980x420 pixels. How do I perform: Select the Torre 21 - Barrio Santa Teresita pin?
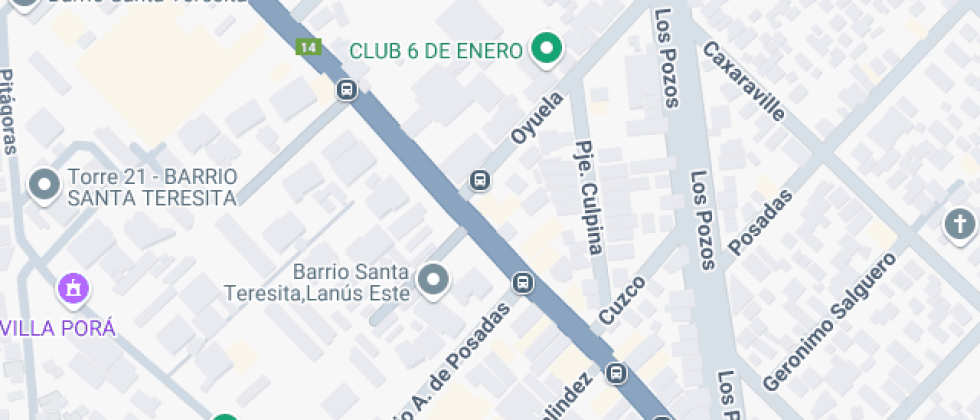(44, 185)
